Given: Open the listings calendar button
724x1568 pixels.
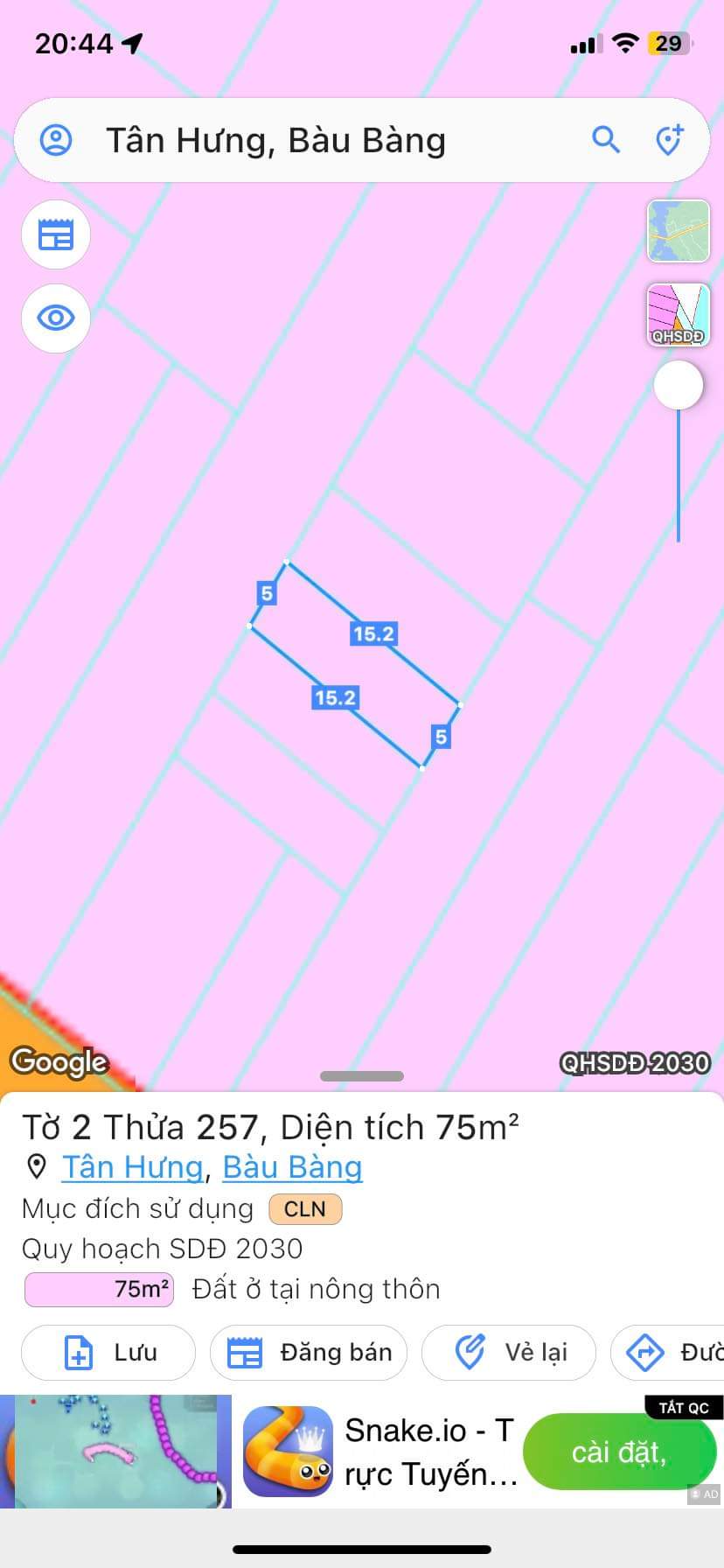Looking at the screenshot, I should 56,234.
